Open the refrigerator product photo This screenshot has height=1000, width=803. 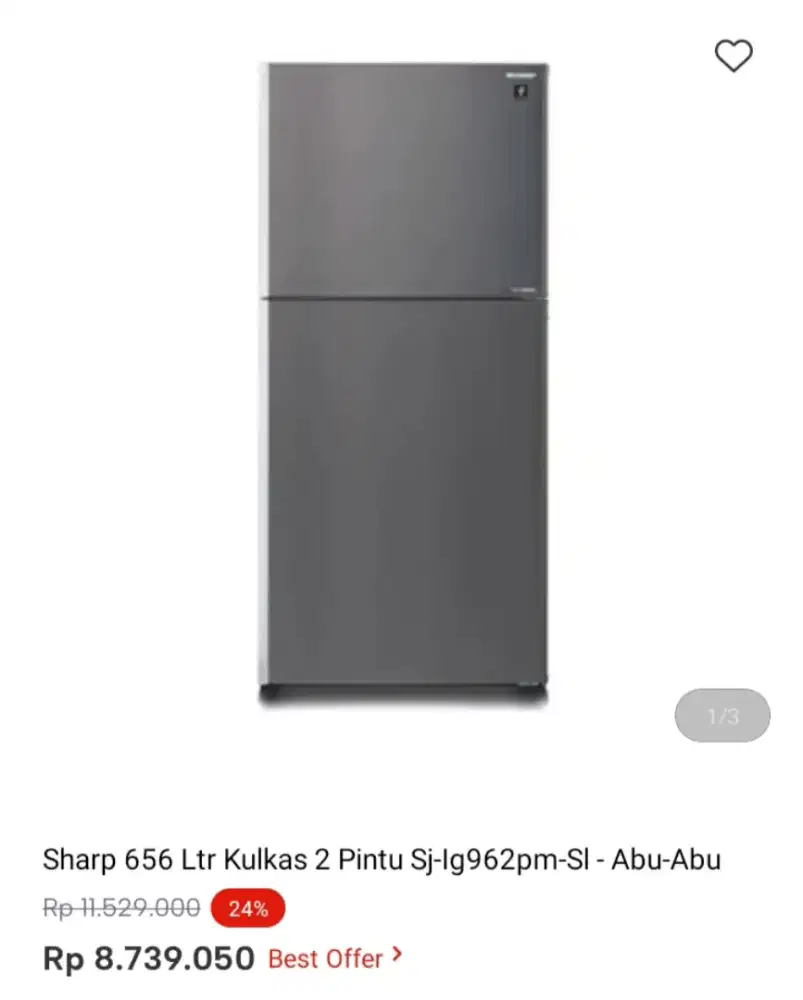(x=404, y=385)
